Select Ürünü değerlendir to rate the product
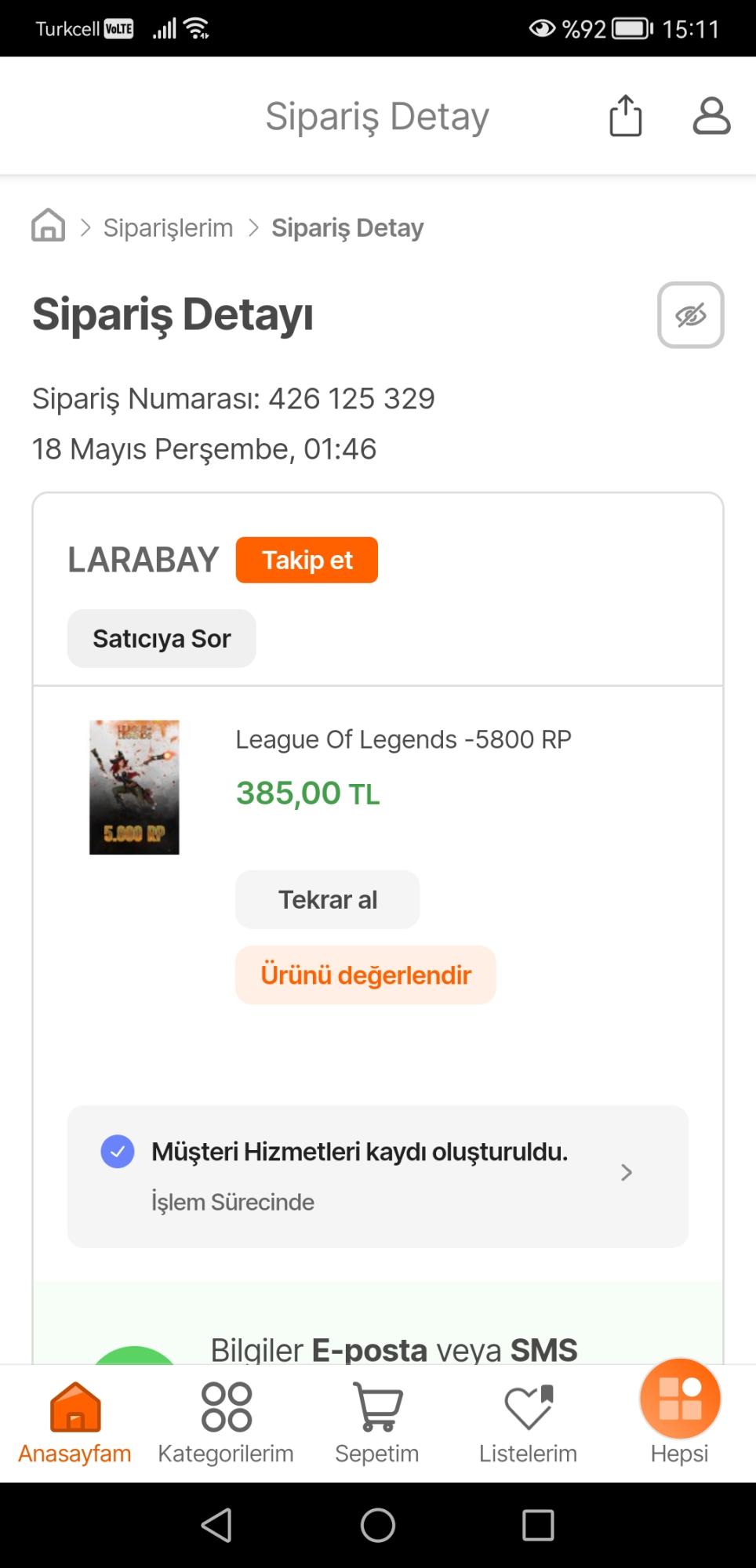Screen dimensions: 756x1568 tap(365, 975)
